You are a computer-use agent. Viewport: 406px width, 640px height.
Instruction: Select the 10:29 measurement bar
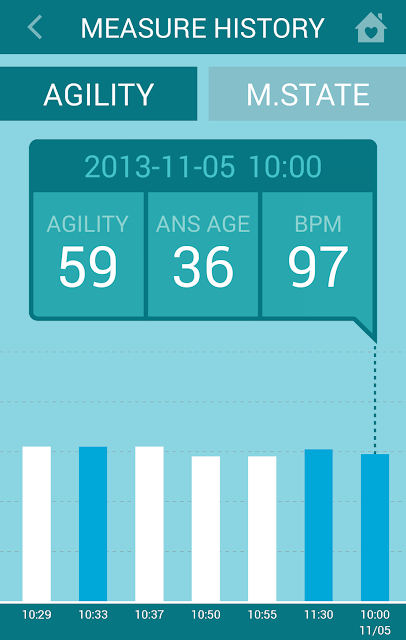click(37, 524)
